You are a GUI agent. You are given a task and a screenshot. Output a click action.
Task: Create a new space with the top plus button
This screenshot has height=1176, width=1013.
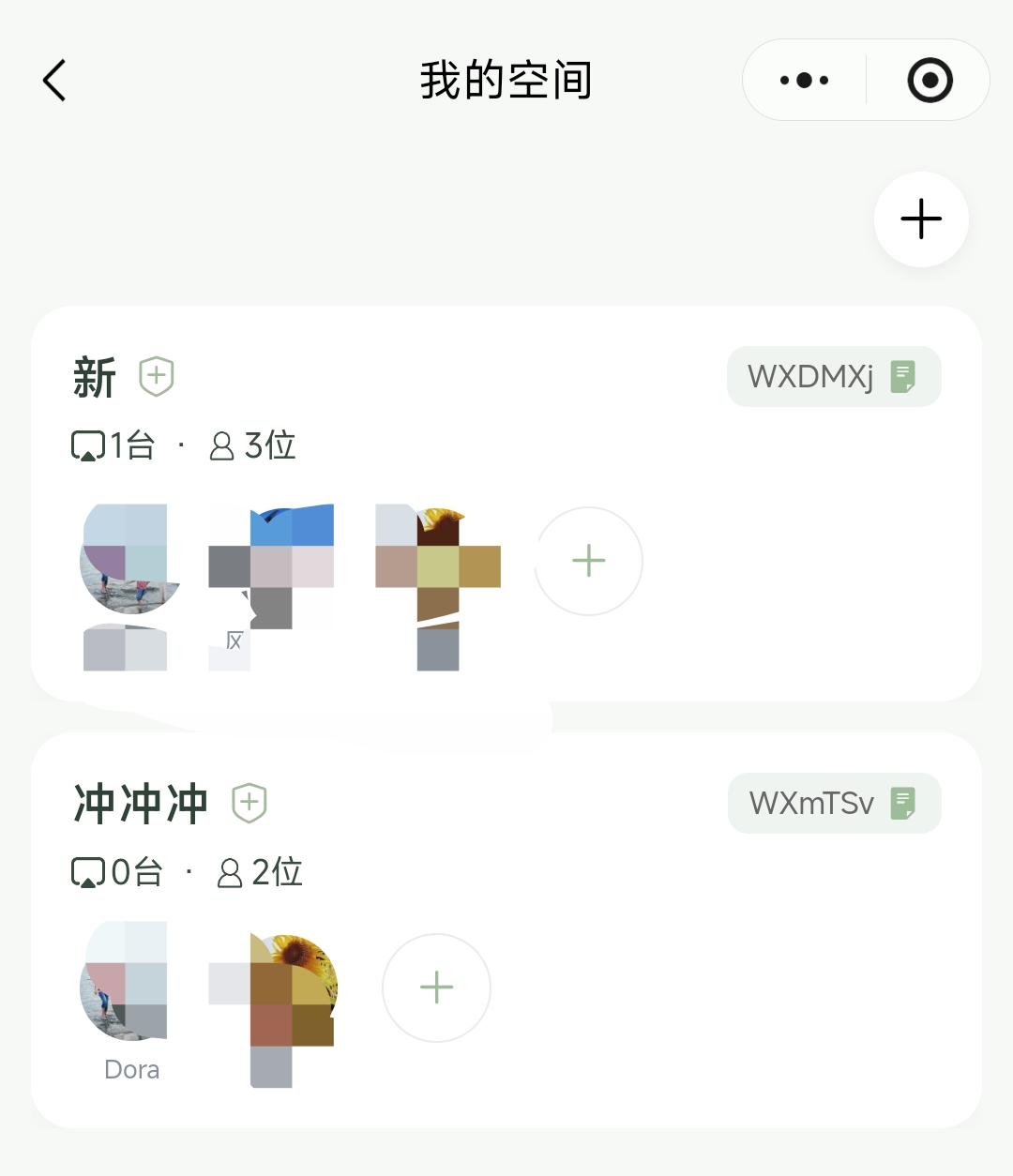[x=920, y=219]
